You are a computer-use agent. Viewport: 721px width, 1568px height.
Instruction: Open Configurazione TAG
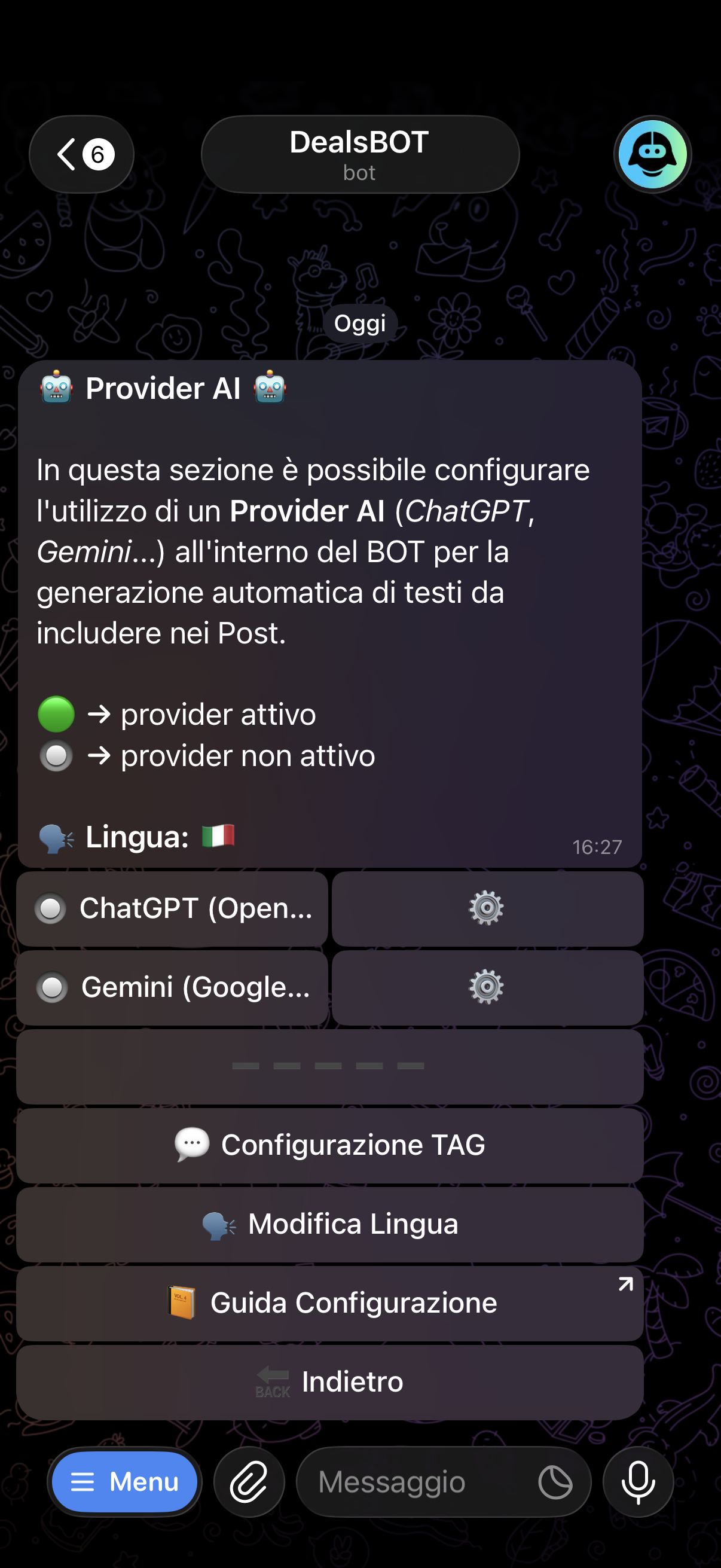point(330,1145)
